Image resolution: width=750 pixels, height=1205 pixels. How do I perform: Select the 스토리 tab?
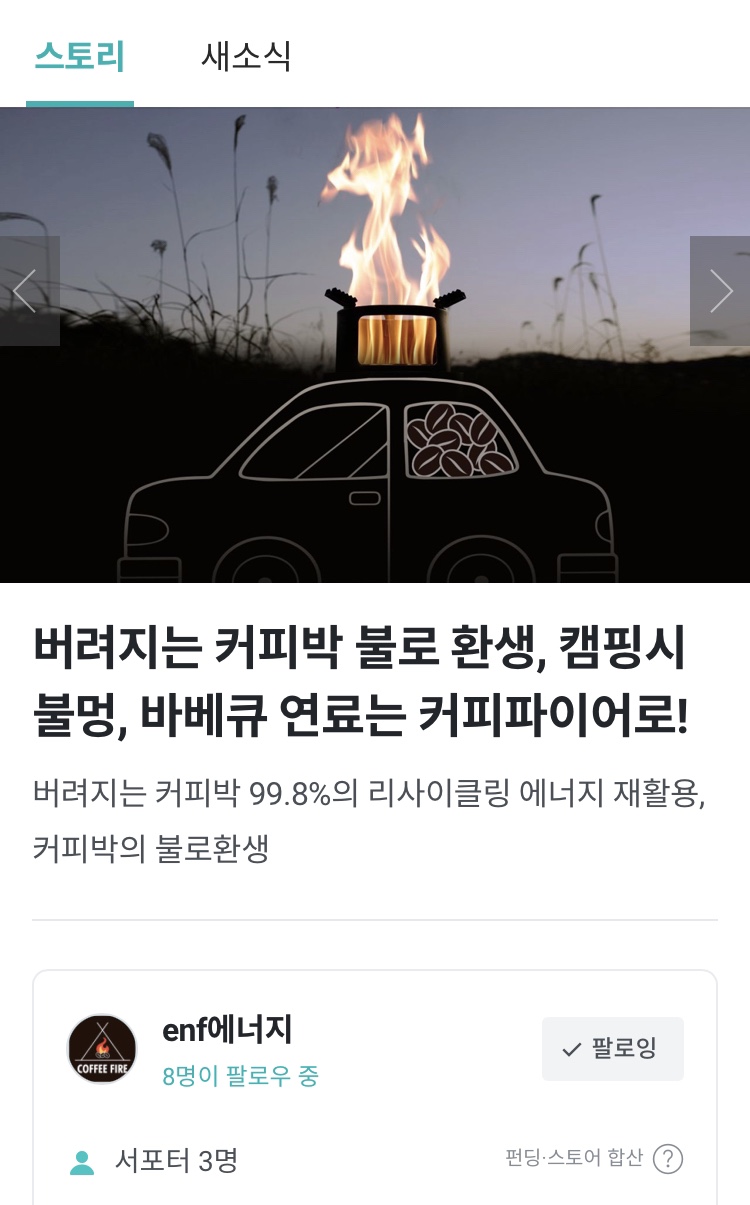(x=80, y=55)
